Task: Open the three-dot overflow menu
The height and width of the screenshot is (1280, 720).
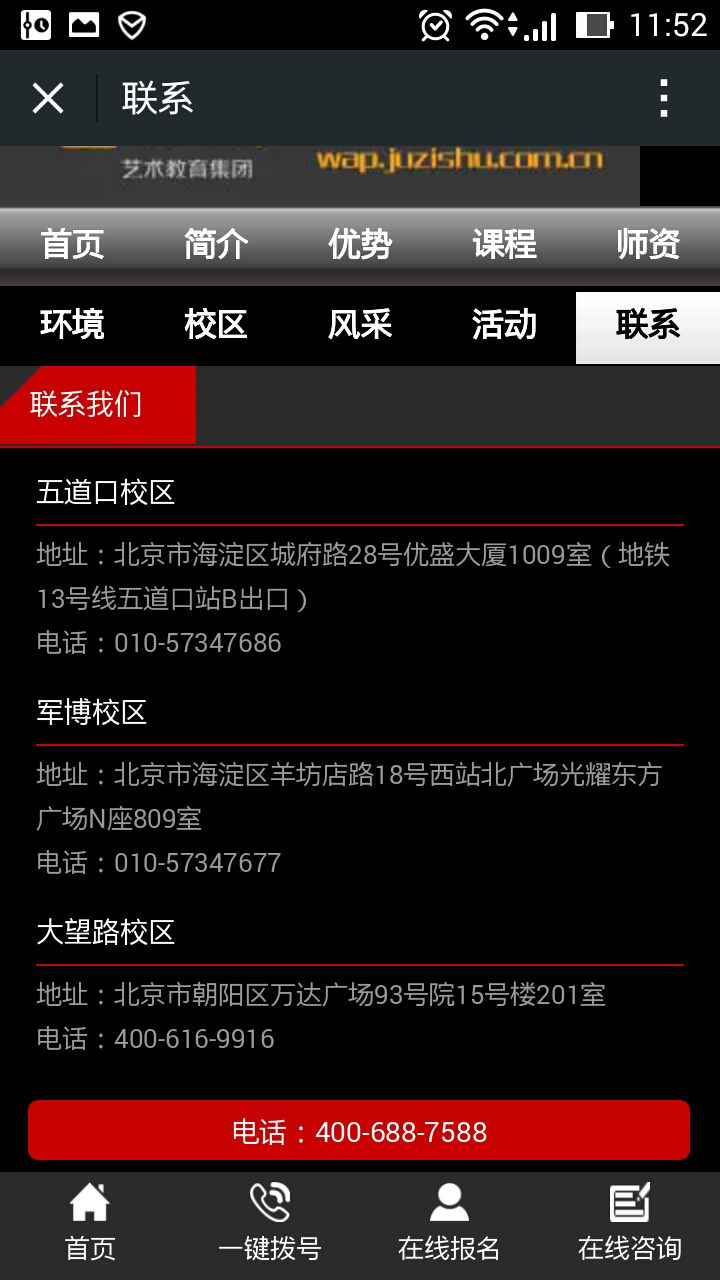Action: 664,98
